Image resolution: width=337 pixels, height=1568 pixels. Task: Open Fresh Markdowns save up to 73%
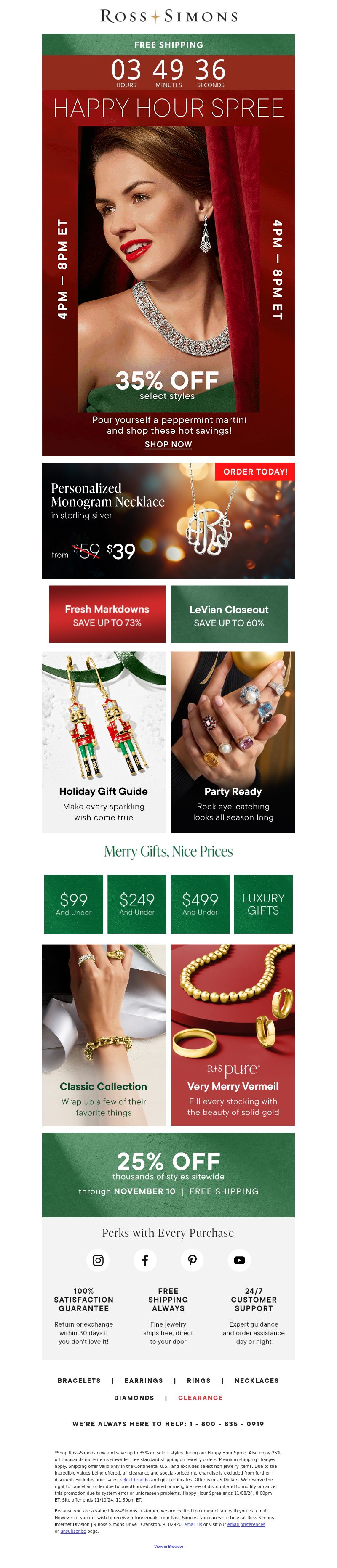point(107,614)
